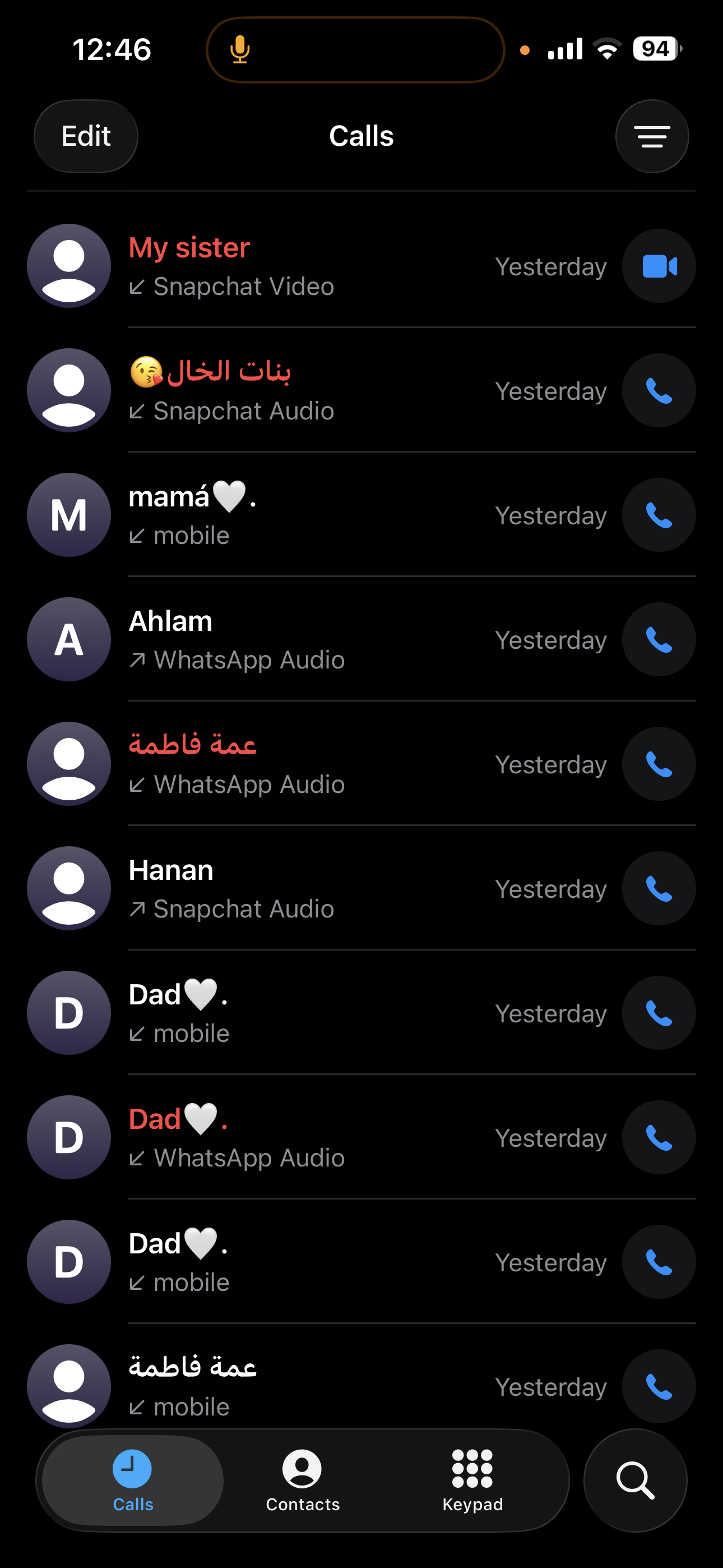Switch to the Keypad tab
This screenshot has height=1568, width=723.
pyautogui.click(x=472, y=1481)
